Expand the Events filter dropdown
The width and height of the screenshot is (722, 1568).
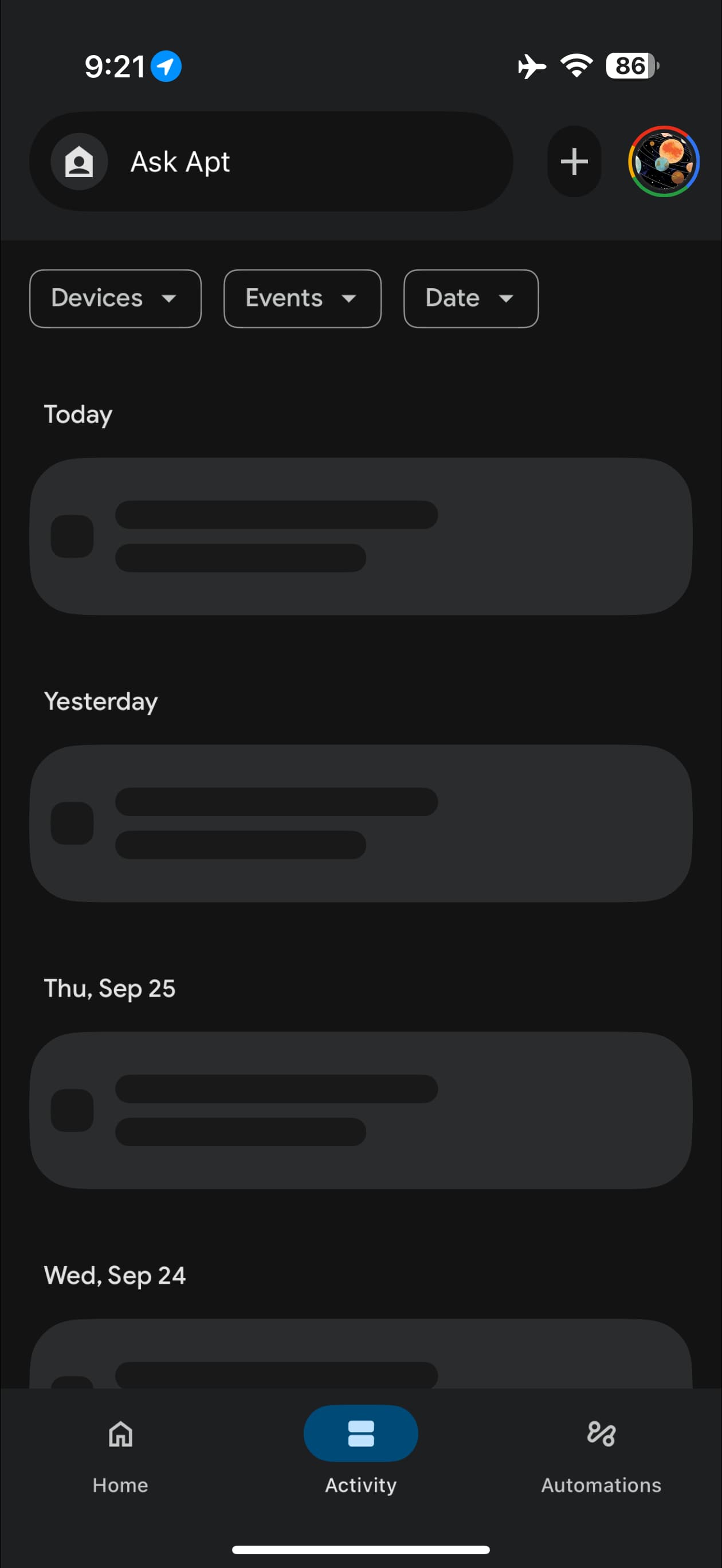(x=302, y=298)
